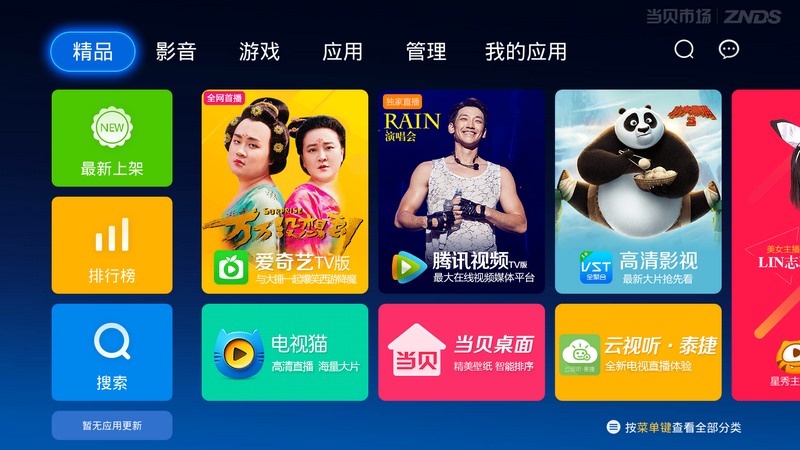Screen dimensions: 800x450
Task: Open the 高清影视 VST card
Action: pyautogui.click(x=638, y=192)
